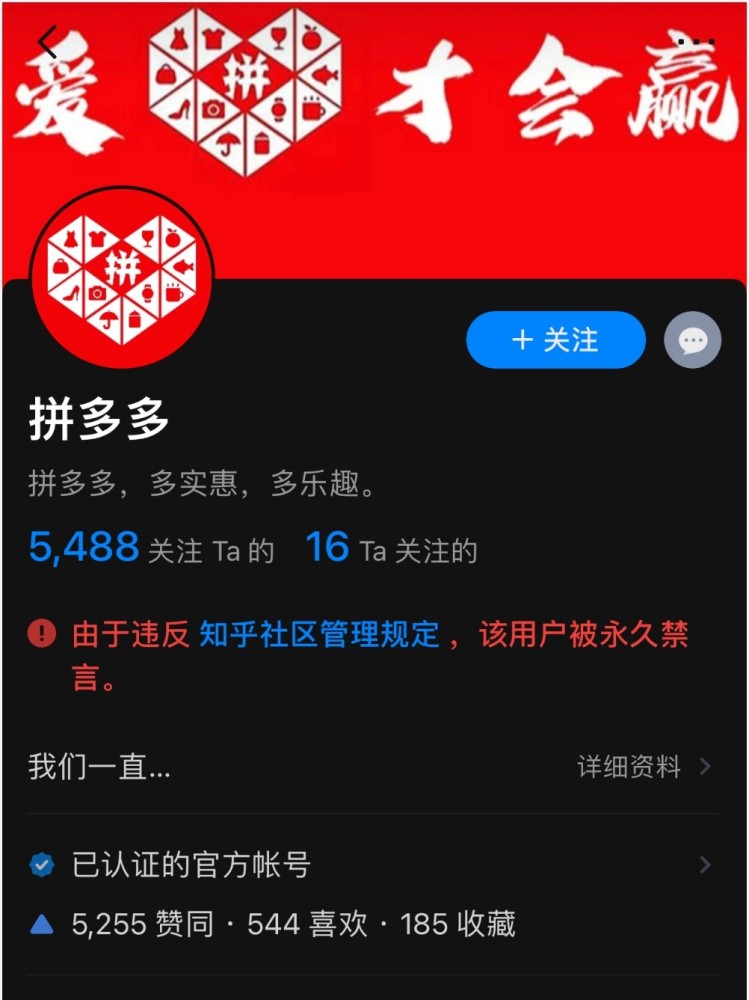Go back using the top arrow
This screenshot has width=749, height=1000.
click(x=47, y=42)
